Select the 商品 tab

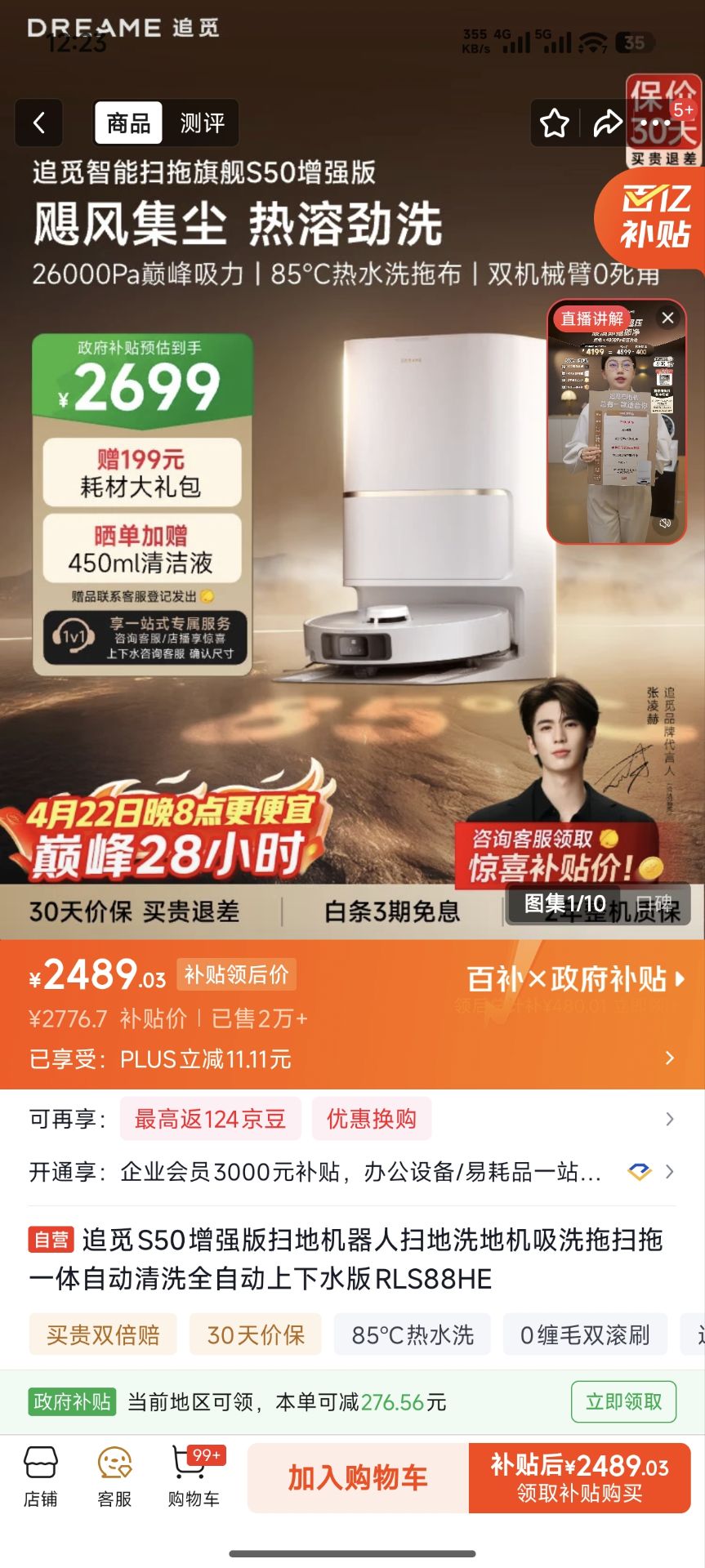(x=128, y=123)
